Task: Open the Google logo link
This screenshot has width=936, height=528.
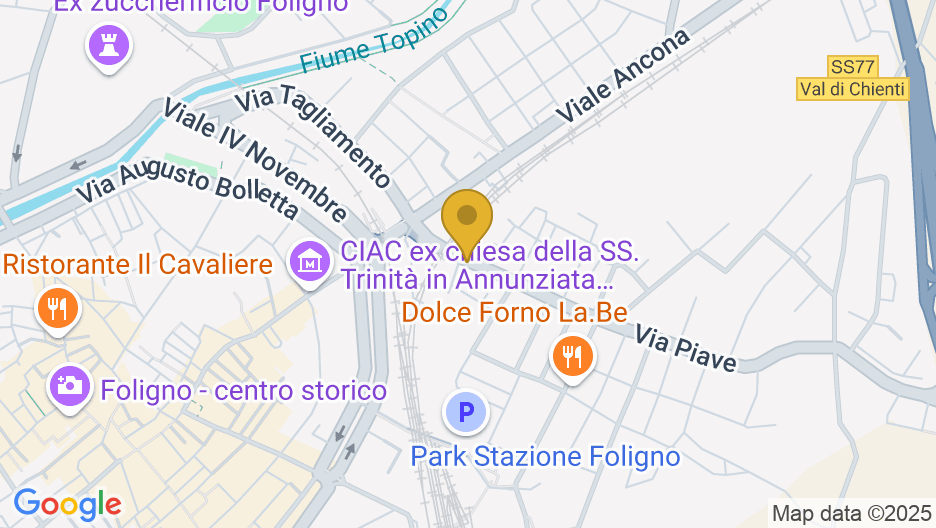Action: point(66,504)
